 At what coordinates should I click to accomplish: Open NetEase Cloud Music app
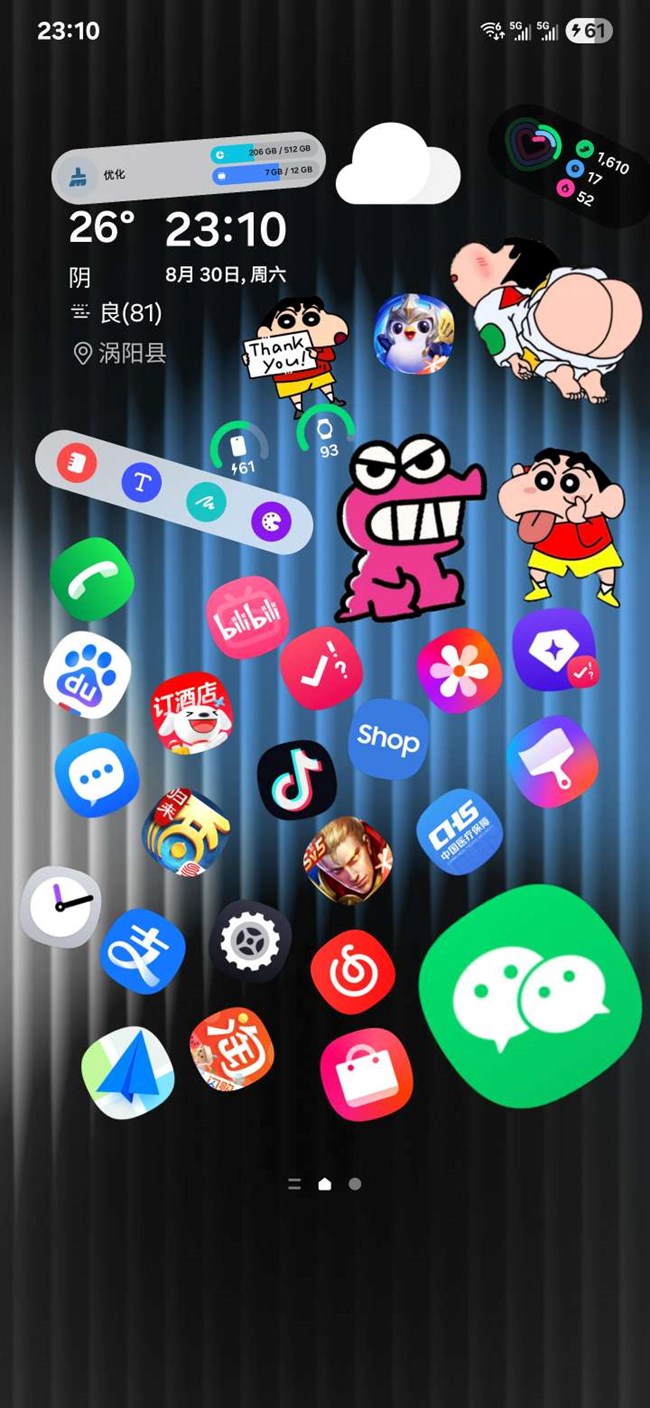coord(352,971)
